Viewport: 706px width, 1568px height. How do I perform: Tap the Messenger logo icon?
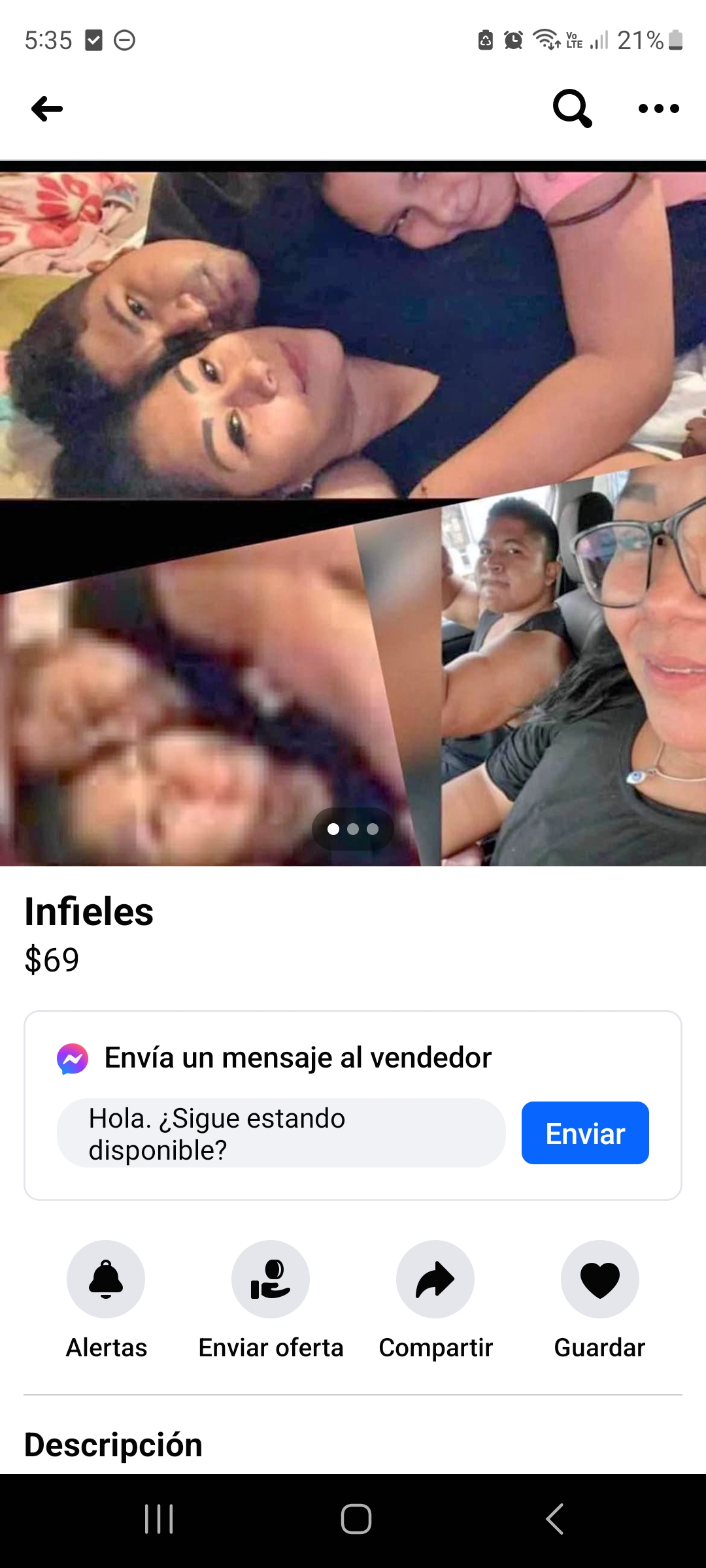click(73, 1057)
